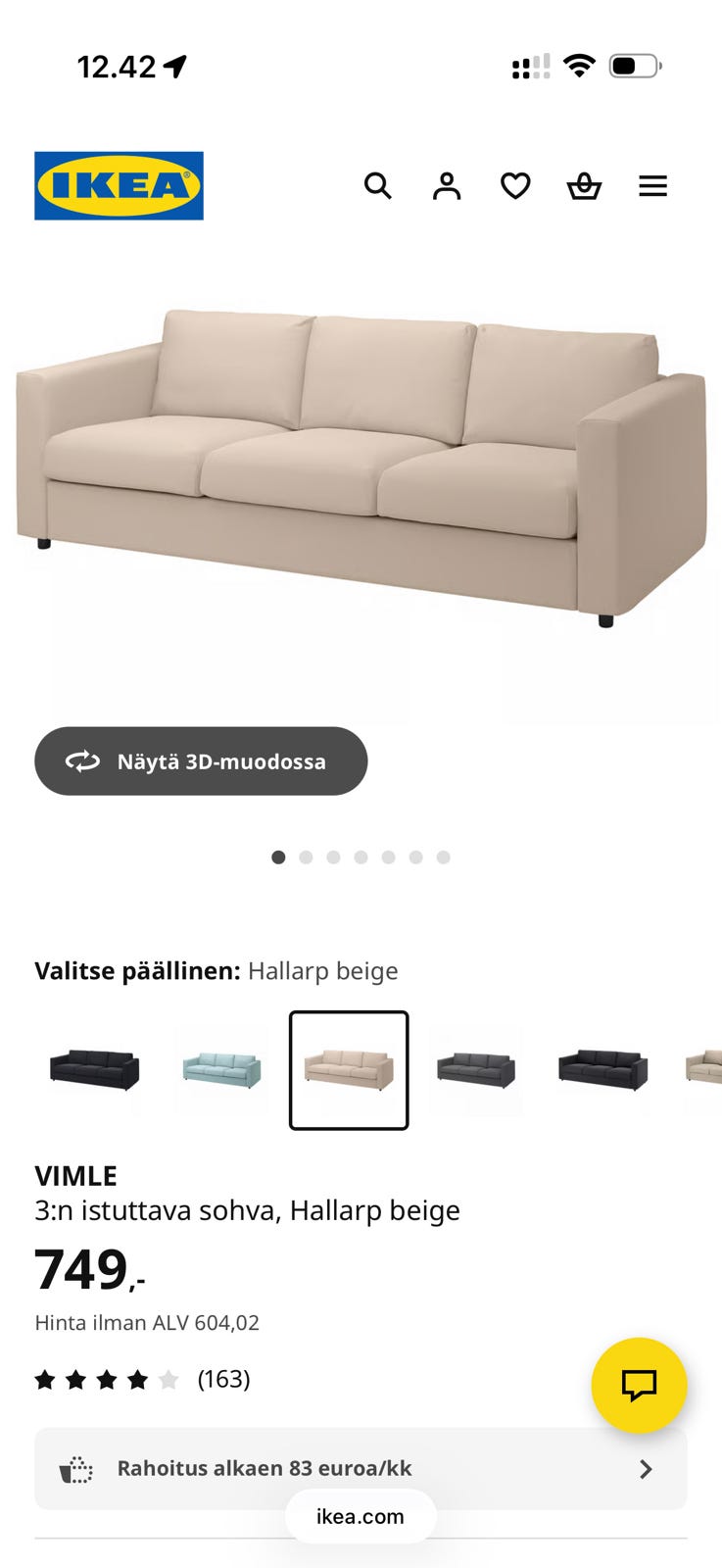722x1568 pixels.
Task: Open the hamburger navigation menu
Action: 652,185
